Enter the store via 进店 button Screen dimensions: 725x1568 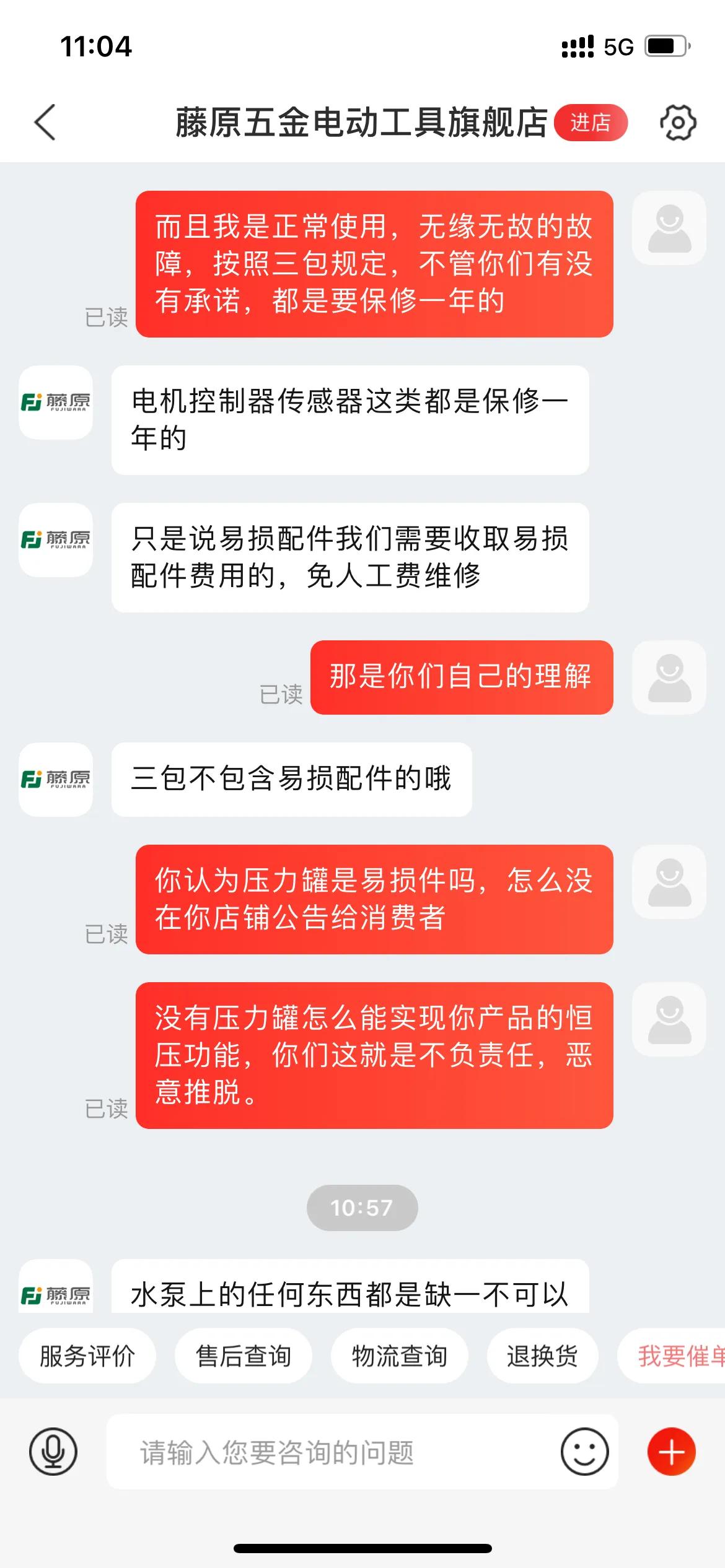click(592, 123)
